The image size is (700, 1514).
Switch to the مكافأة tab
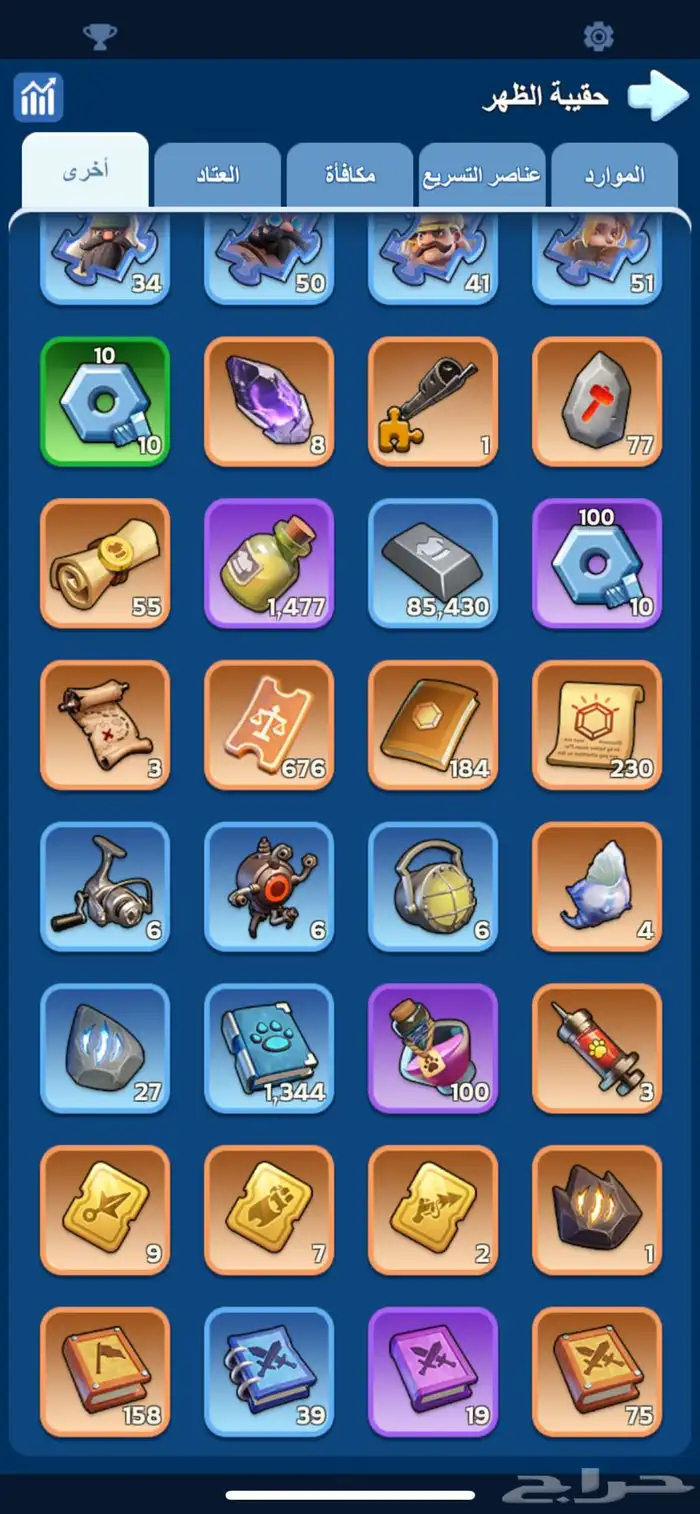(x=350, y=175)
